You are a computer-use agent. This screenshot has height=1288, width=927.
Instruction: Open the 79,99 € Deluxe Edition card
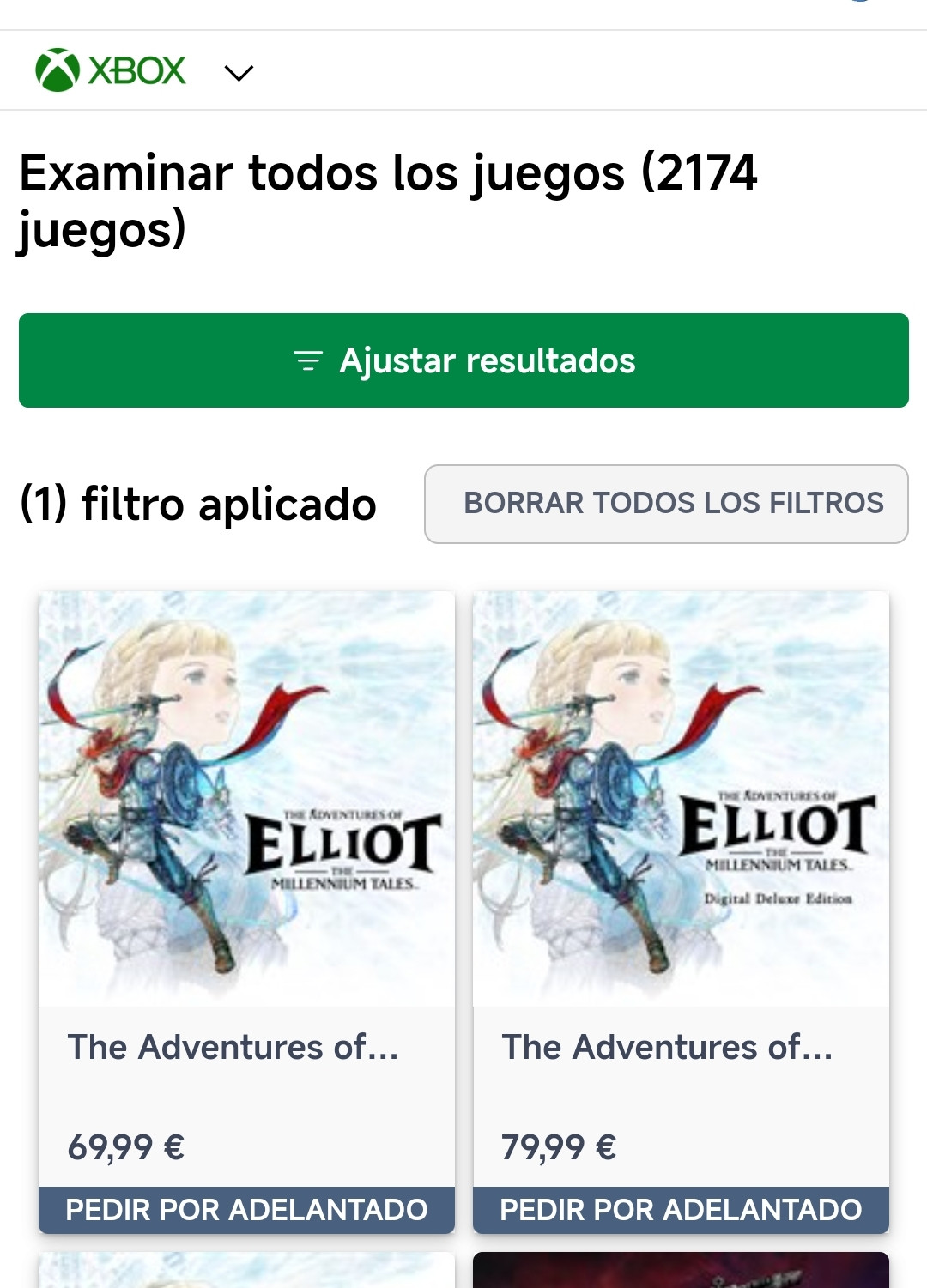click(681, 858)
